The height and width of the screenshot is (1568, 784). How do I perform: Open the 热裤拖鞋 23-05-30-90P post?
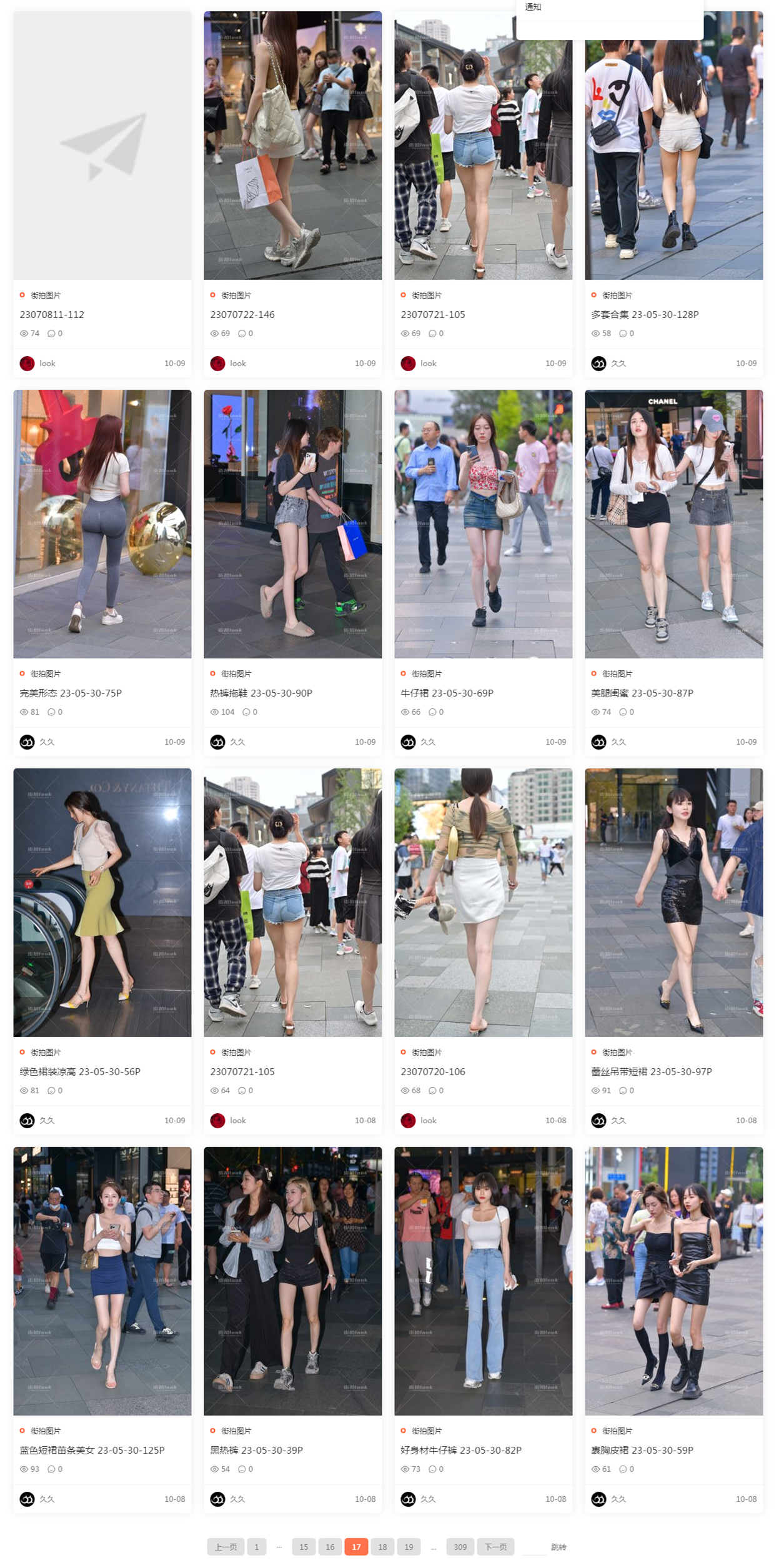tap(261, 693)
